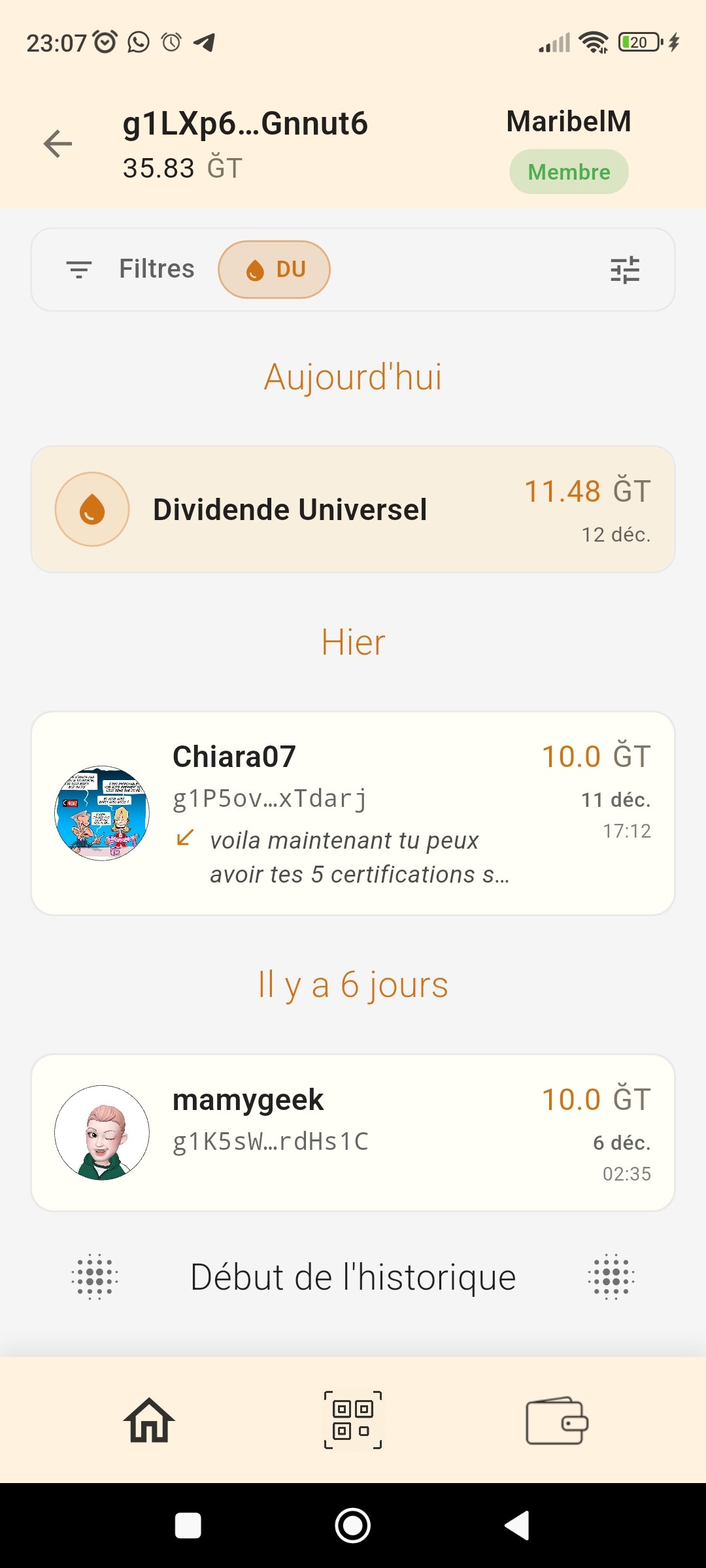This screenshot has width=706, height=1568.
Task: Open the transaction from mamygeek
Action: 353,1132
